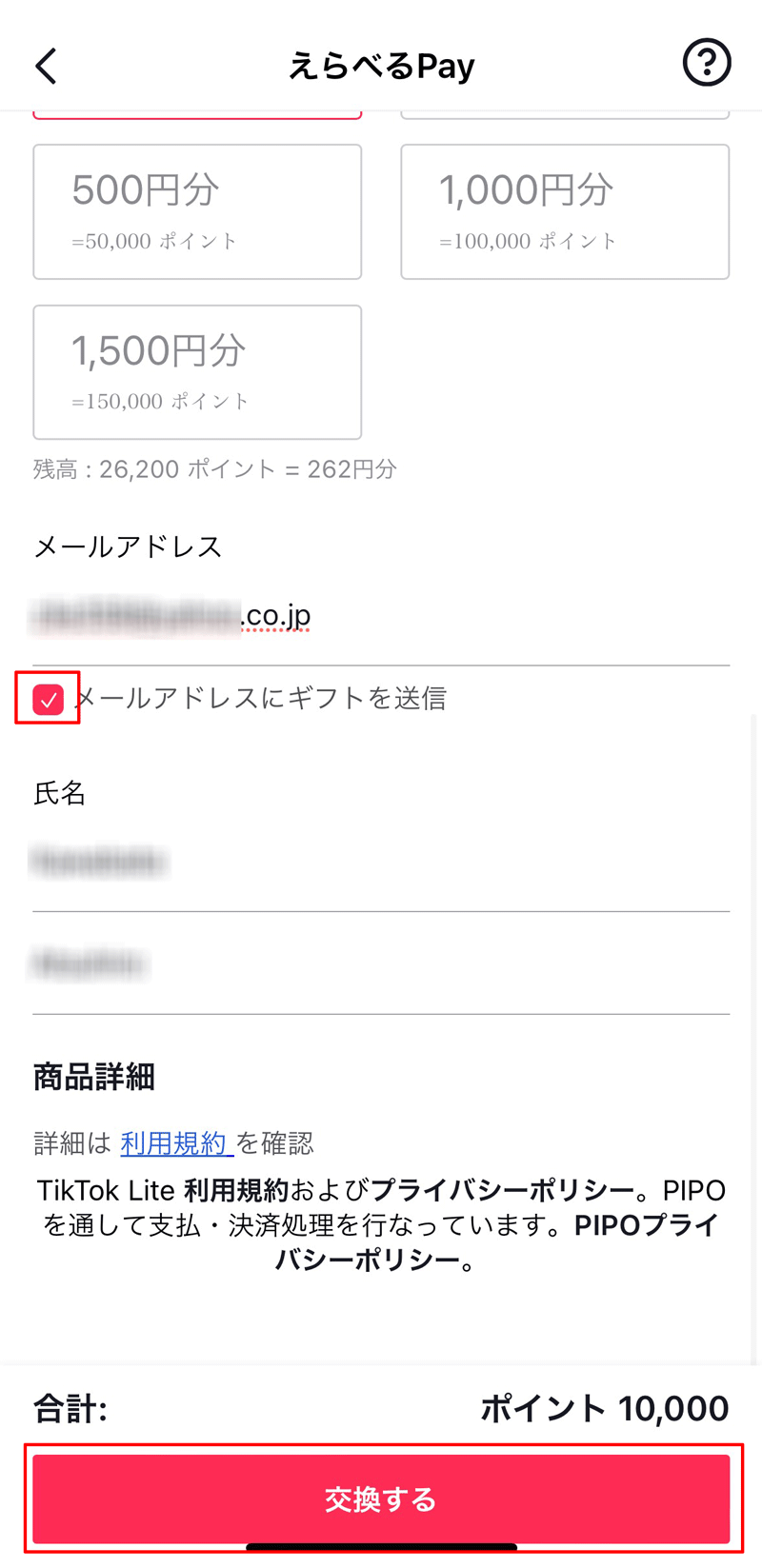
Task: Select the 500円分 amount option
Action: [197, 211]
